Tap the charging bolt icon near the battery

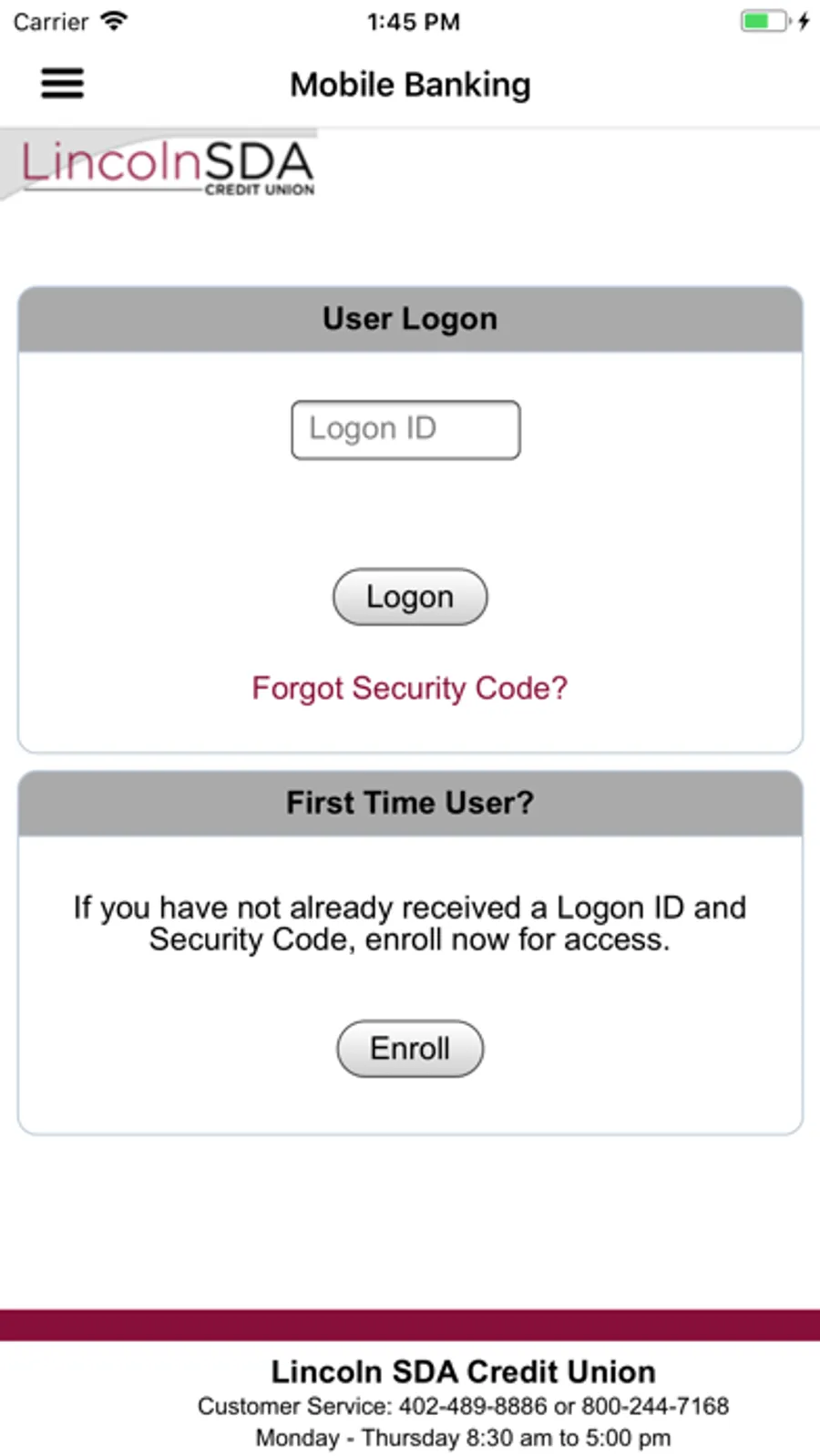tap(800, 20)
